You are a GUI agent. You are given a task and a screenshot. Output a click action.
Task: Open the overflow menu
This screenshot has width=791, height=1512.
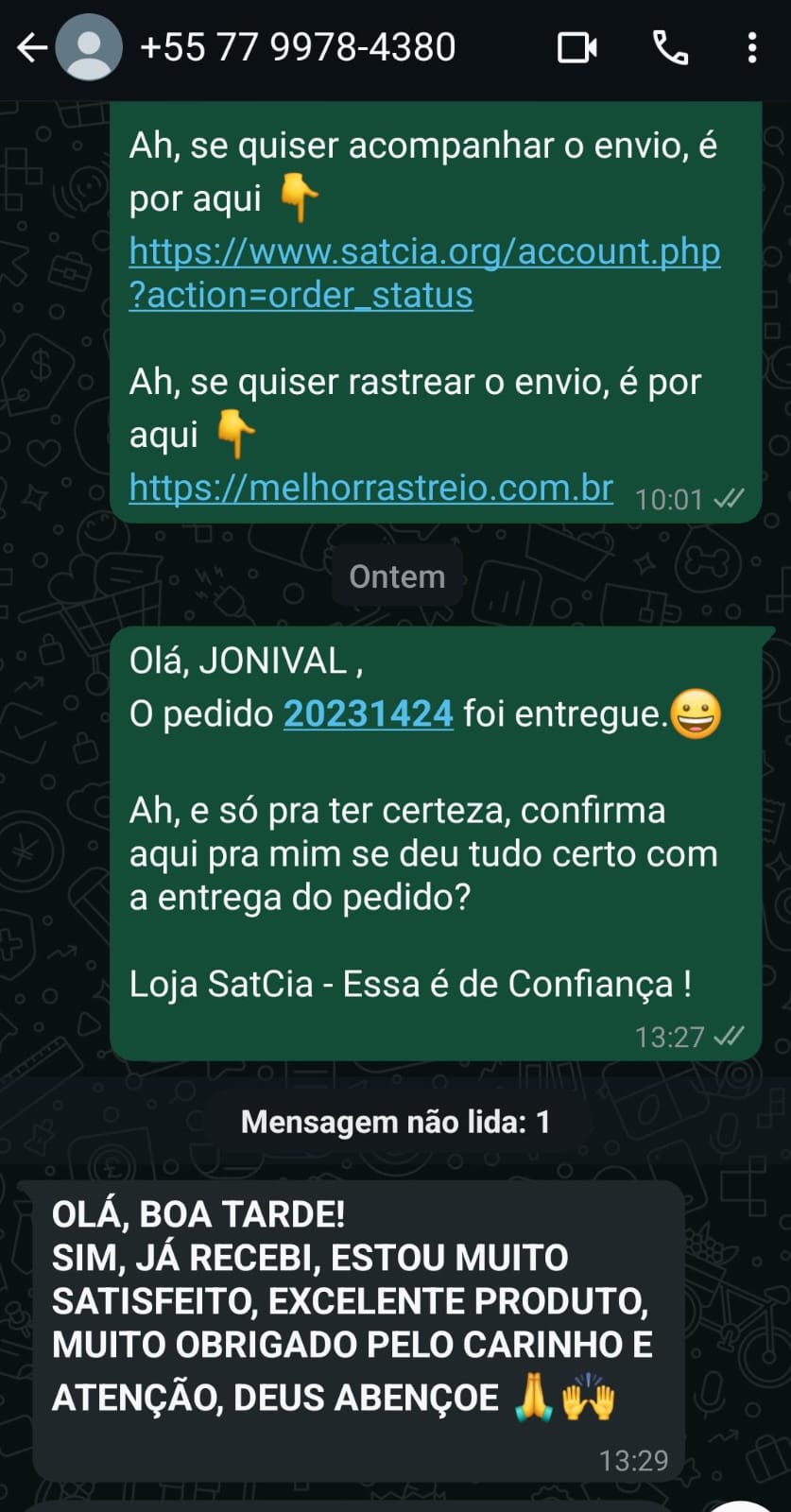752,47
